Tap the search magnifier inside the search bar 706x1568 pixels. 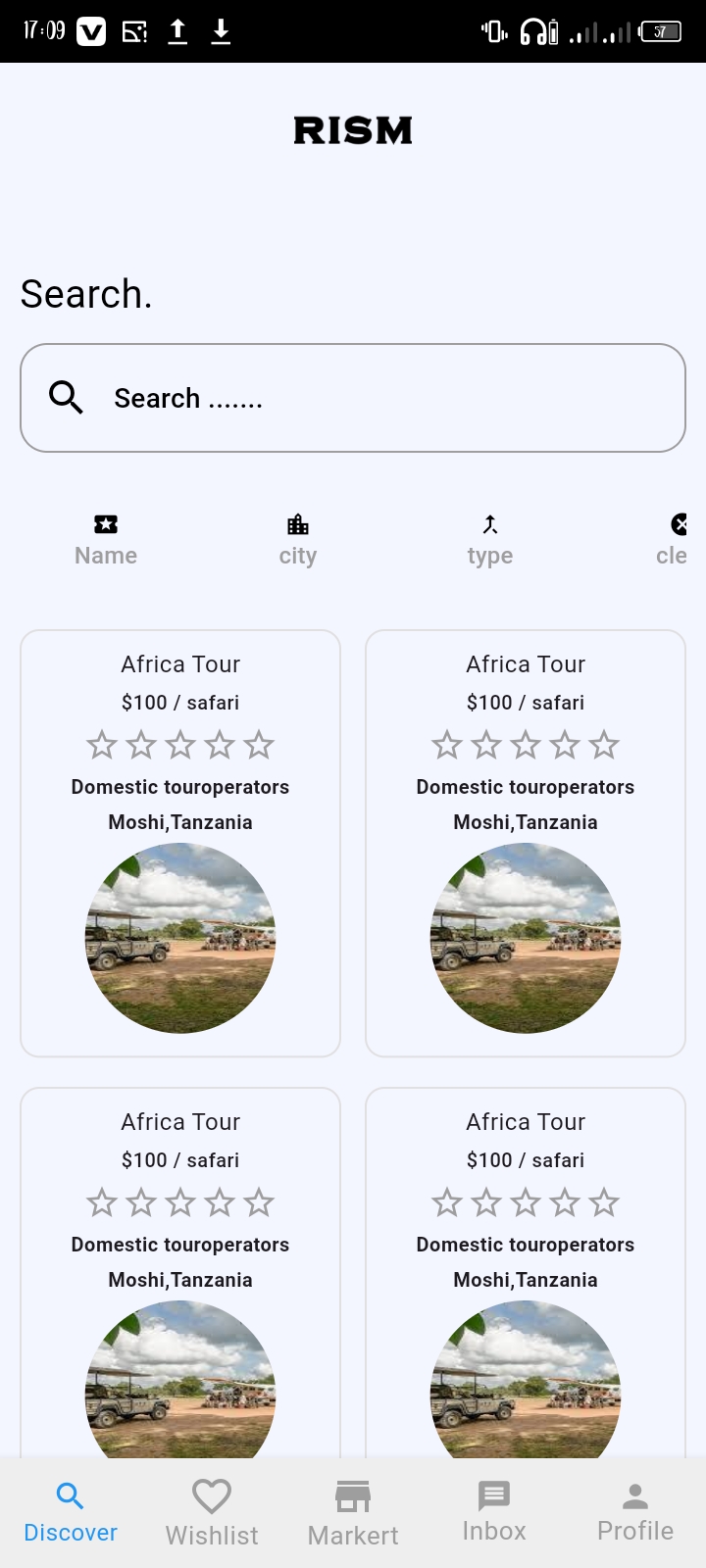click(65, 398)
